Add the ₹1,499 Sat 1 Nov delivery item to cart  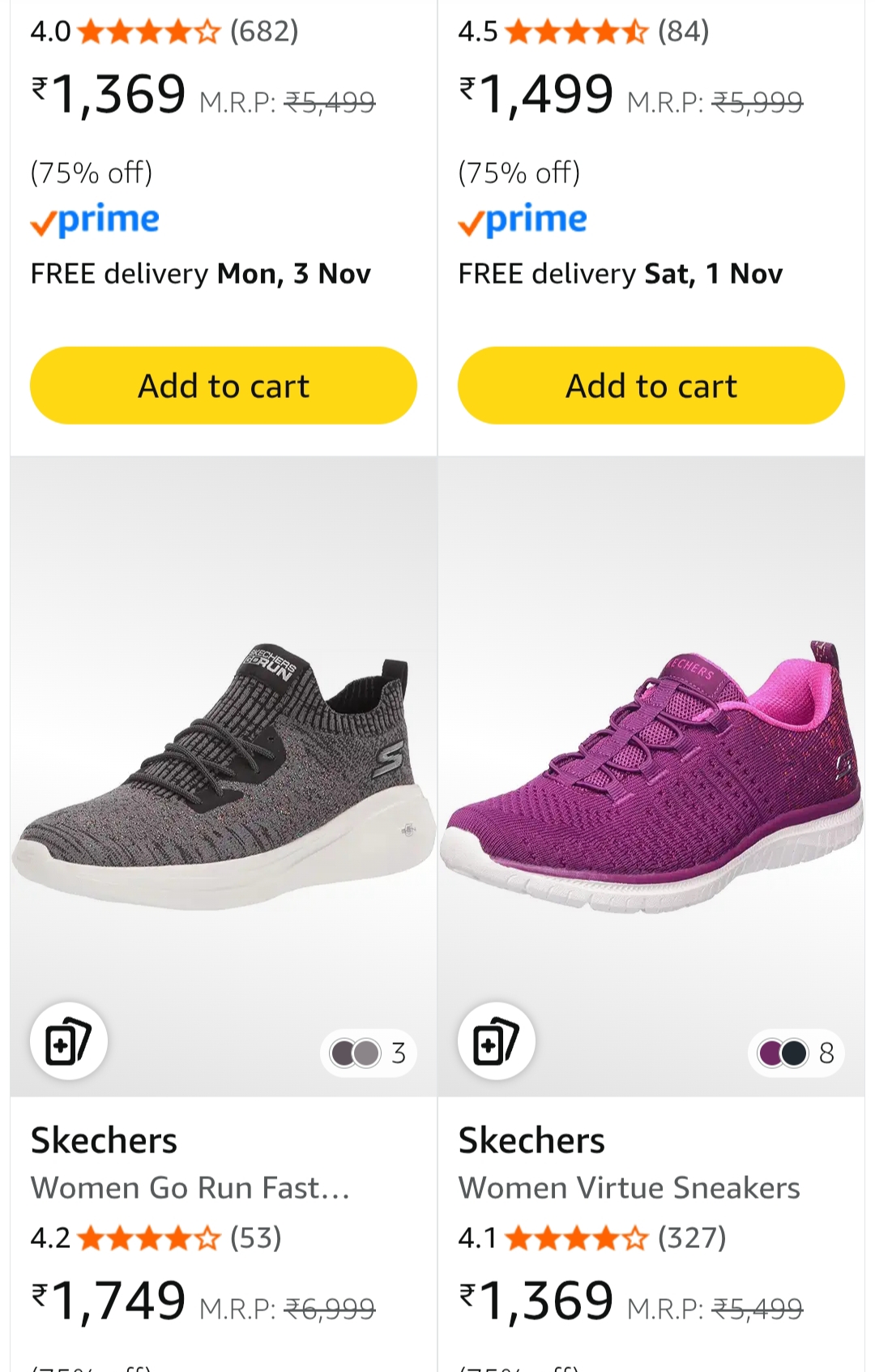[x=651, y=386]
